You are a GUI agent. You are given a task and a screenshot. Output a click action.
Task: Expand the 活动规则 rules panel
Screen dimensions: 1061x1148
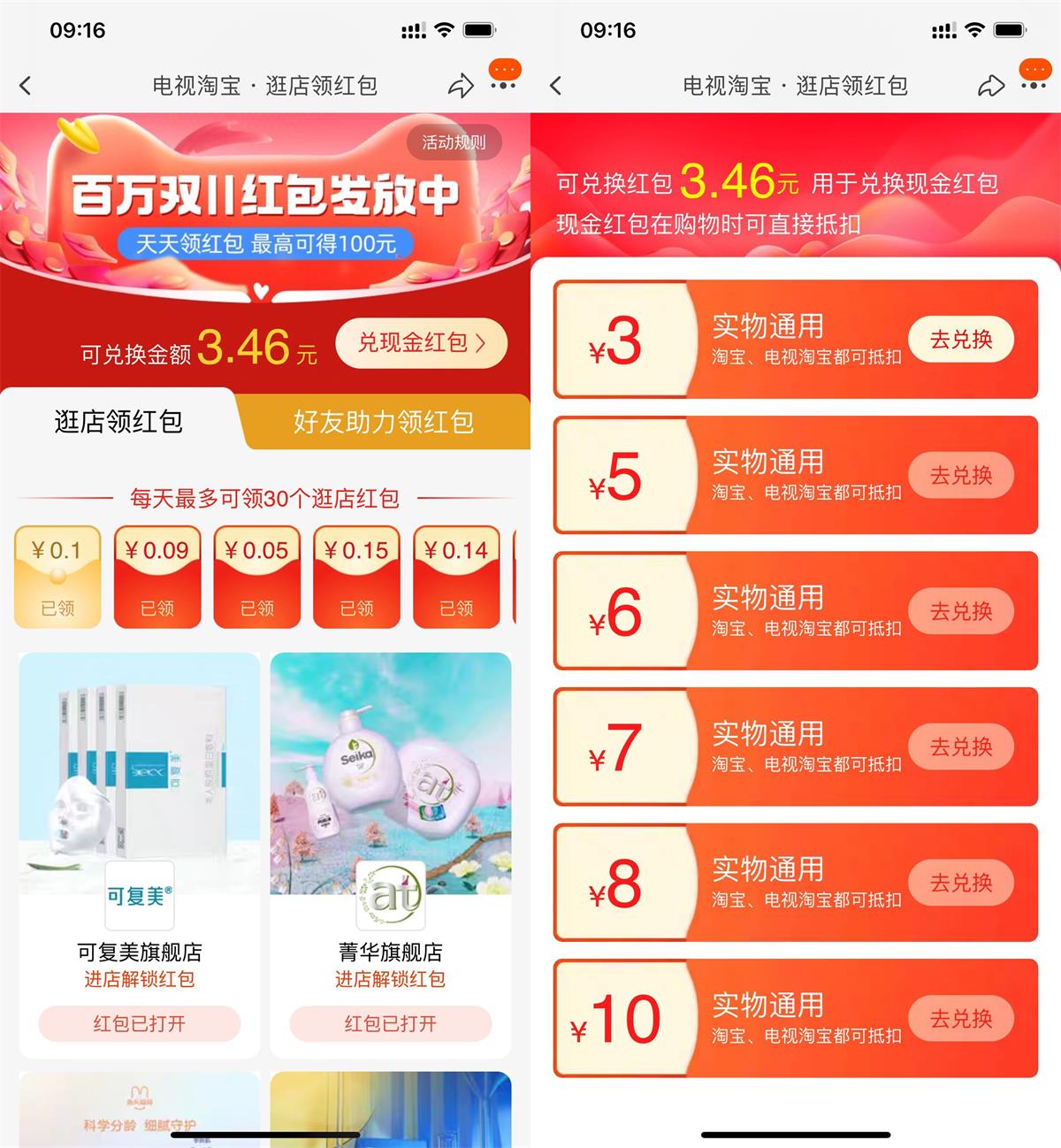(454, 142)
